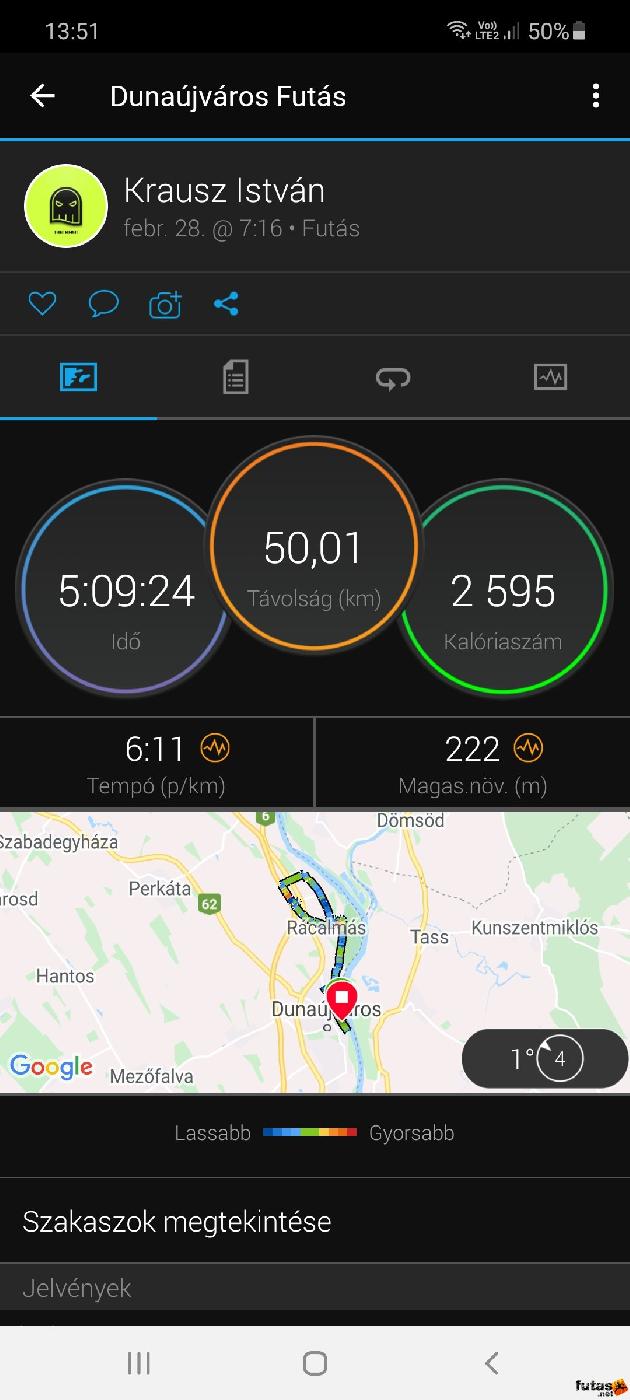Switch to the laps tab

(393, 377)
